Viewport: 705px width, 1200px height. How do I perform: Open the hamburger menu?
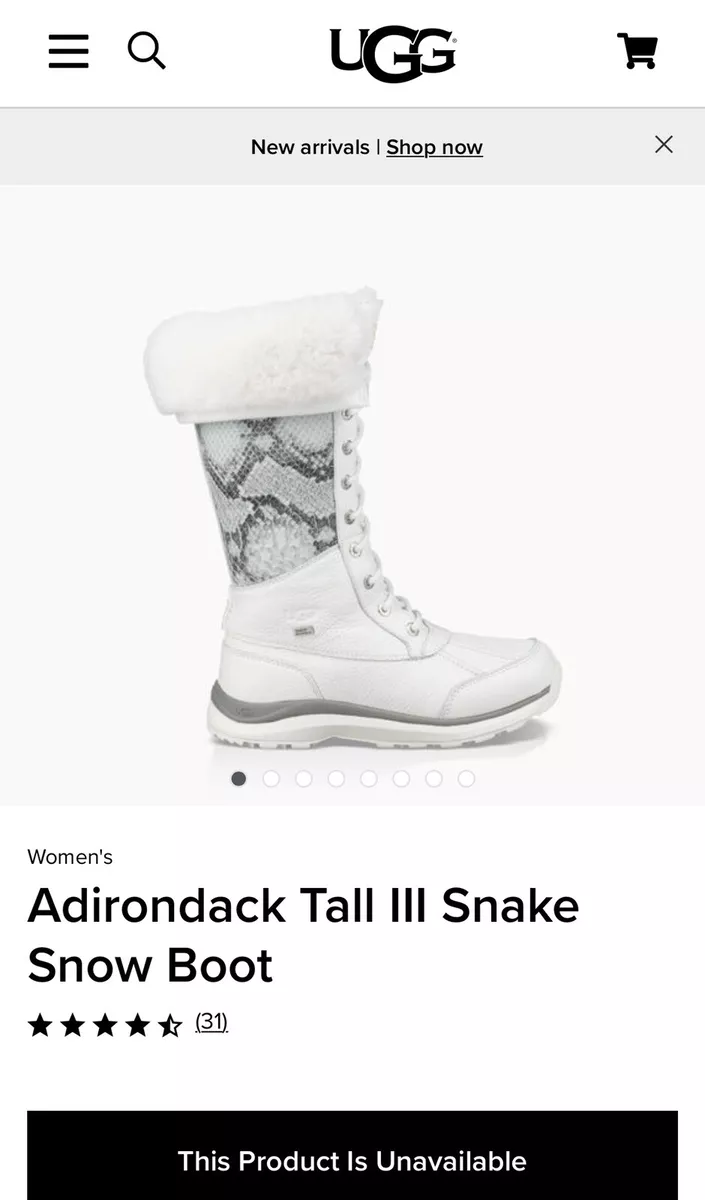tap(68, 50)
